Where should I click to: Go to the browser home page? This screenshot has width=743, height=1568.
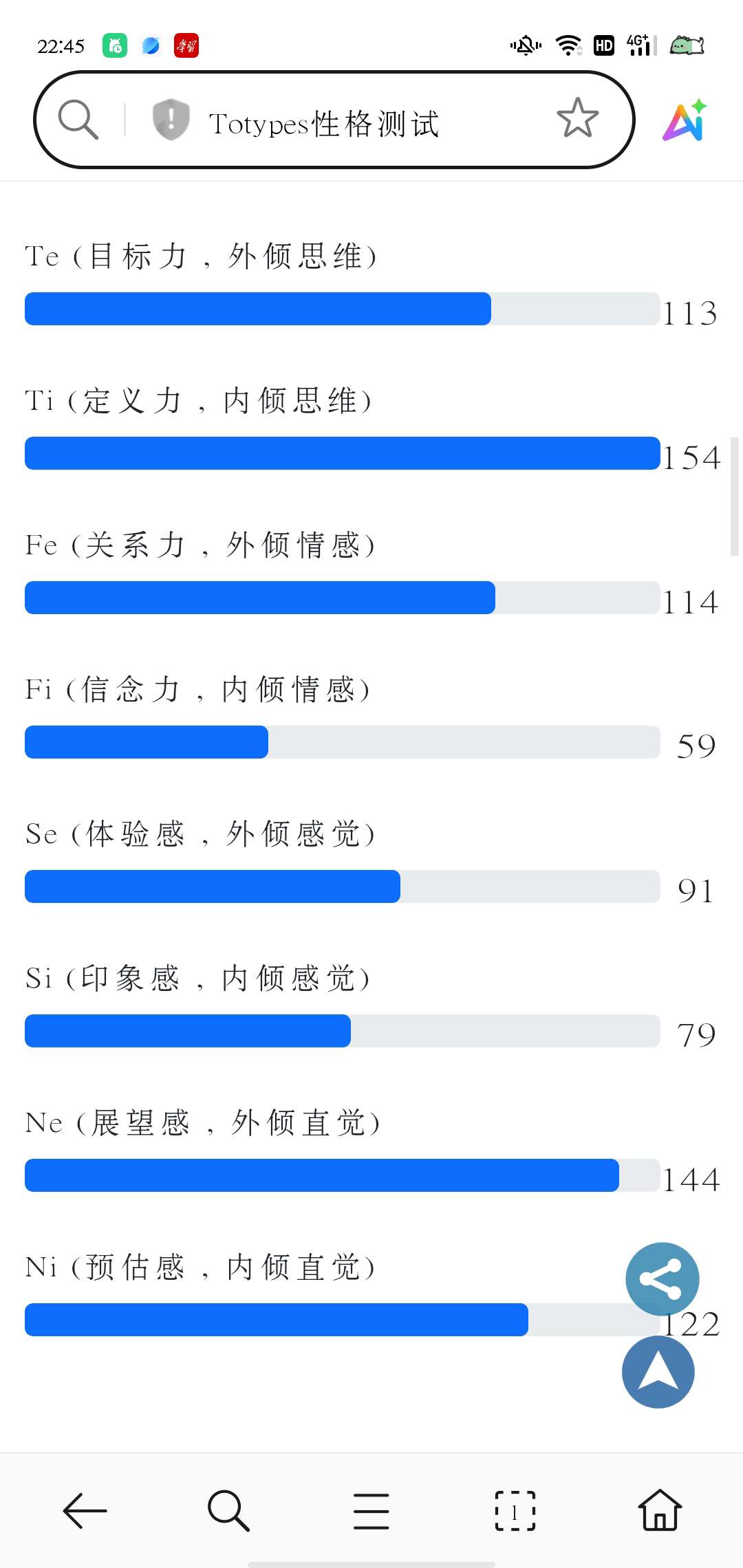tap(660, 1511)
